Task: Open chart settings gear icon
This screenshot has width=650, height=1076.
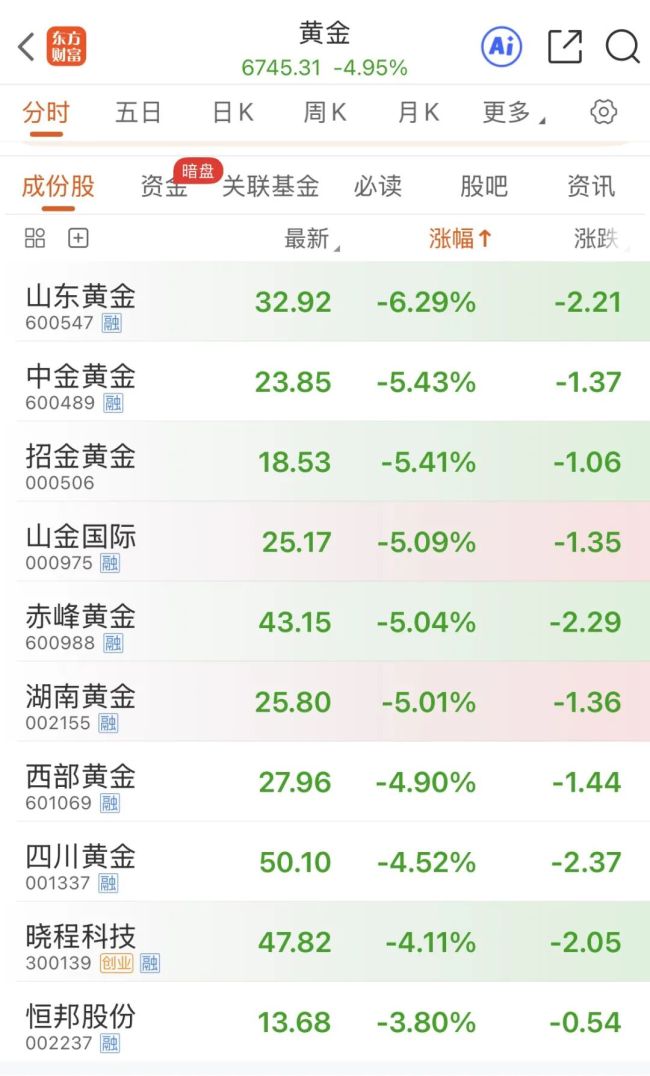Action: click(603, 112)
